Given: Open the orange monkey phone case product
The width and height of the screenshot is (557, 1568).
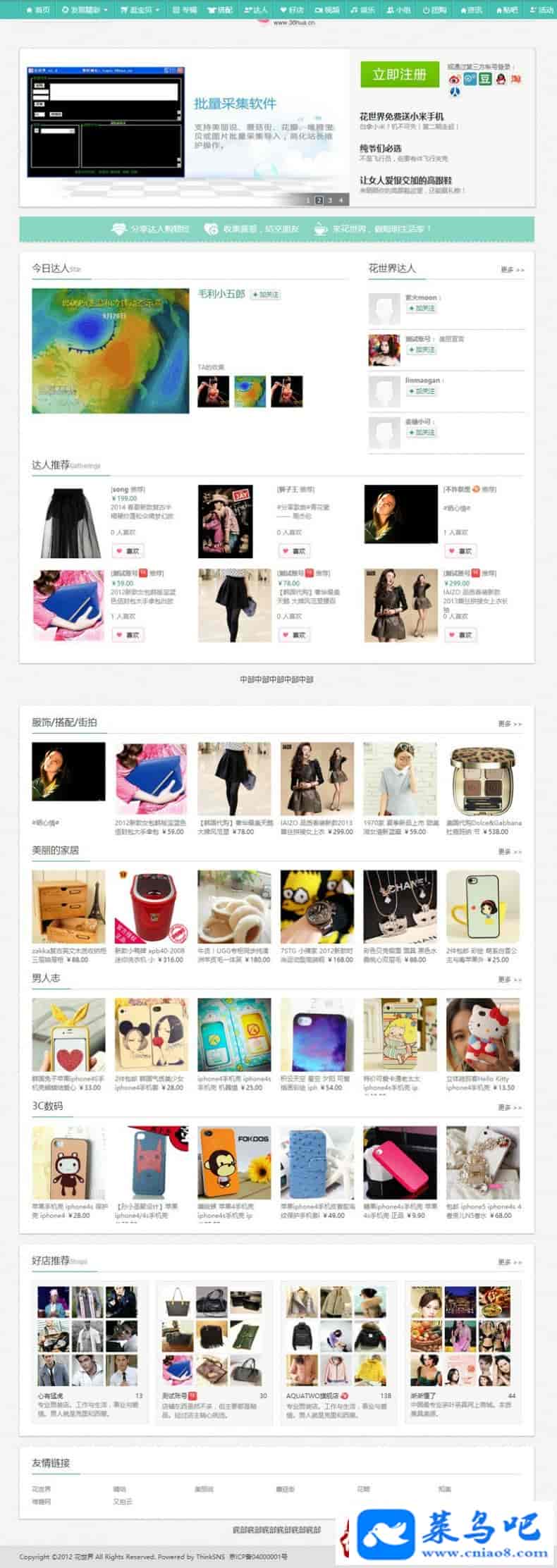Looking at the screenshot, I should tap(234, 1162).
